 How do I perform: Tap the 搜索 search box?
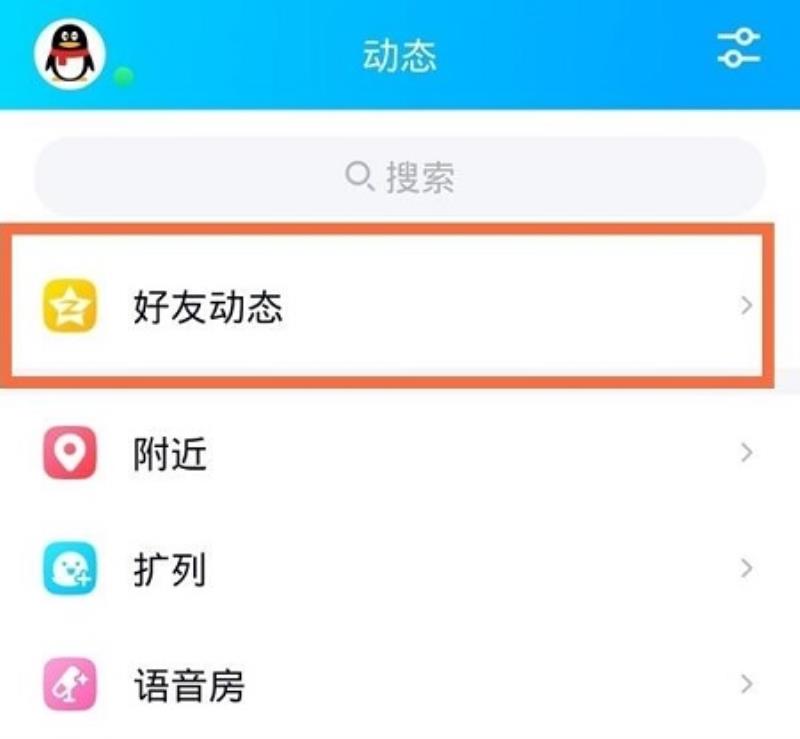[400, 179]
